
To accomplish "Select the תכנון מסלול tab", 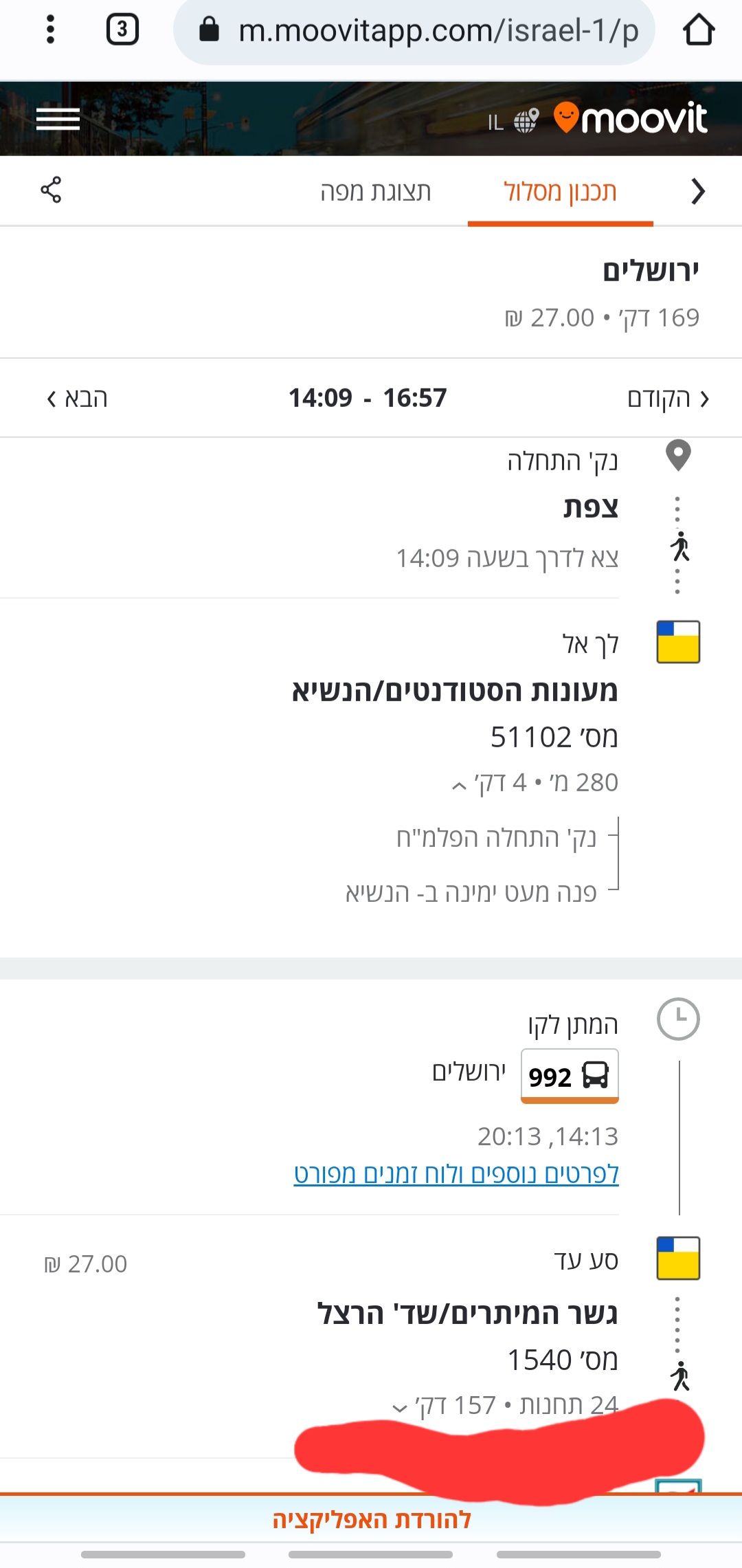I will click(x=560, y=192).
